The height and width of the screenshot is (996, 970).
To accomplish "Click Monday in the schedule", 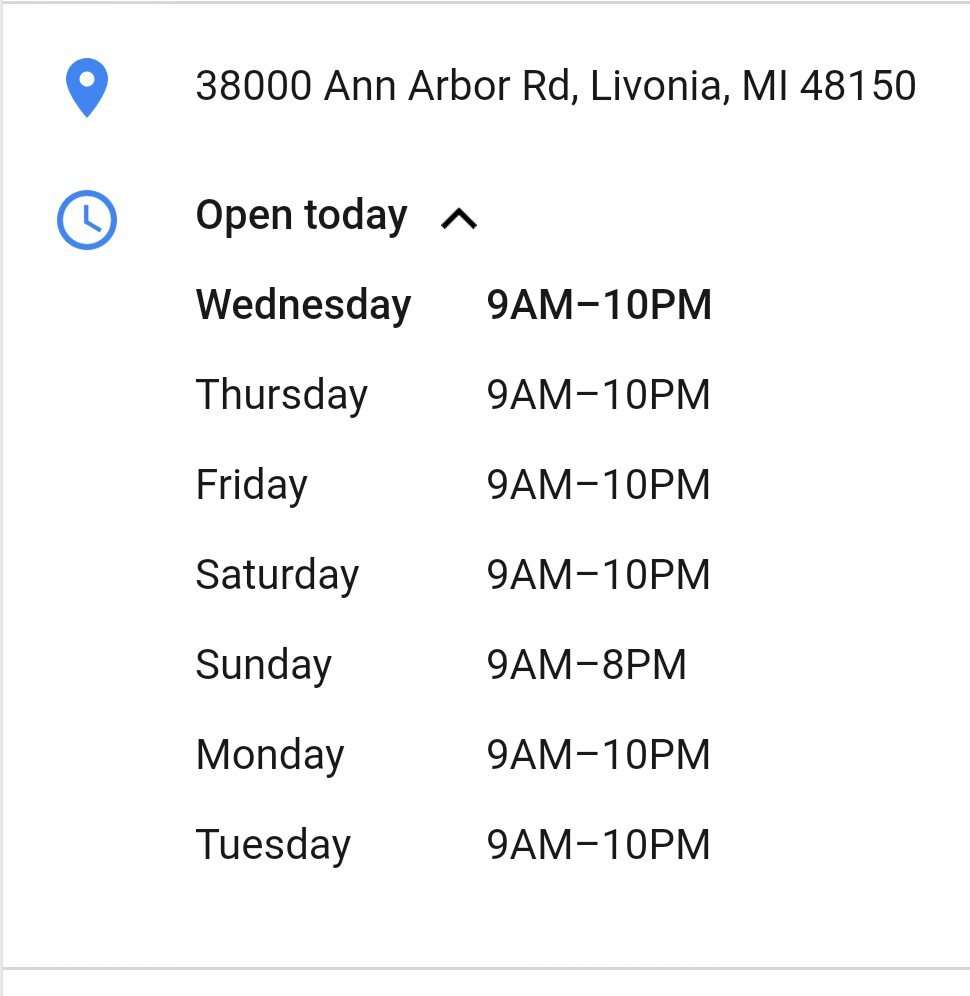I will (270, 755).
